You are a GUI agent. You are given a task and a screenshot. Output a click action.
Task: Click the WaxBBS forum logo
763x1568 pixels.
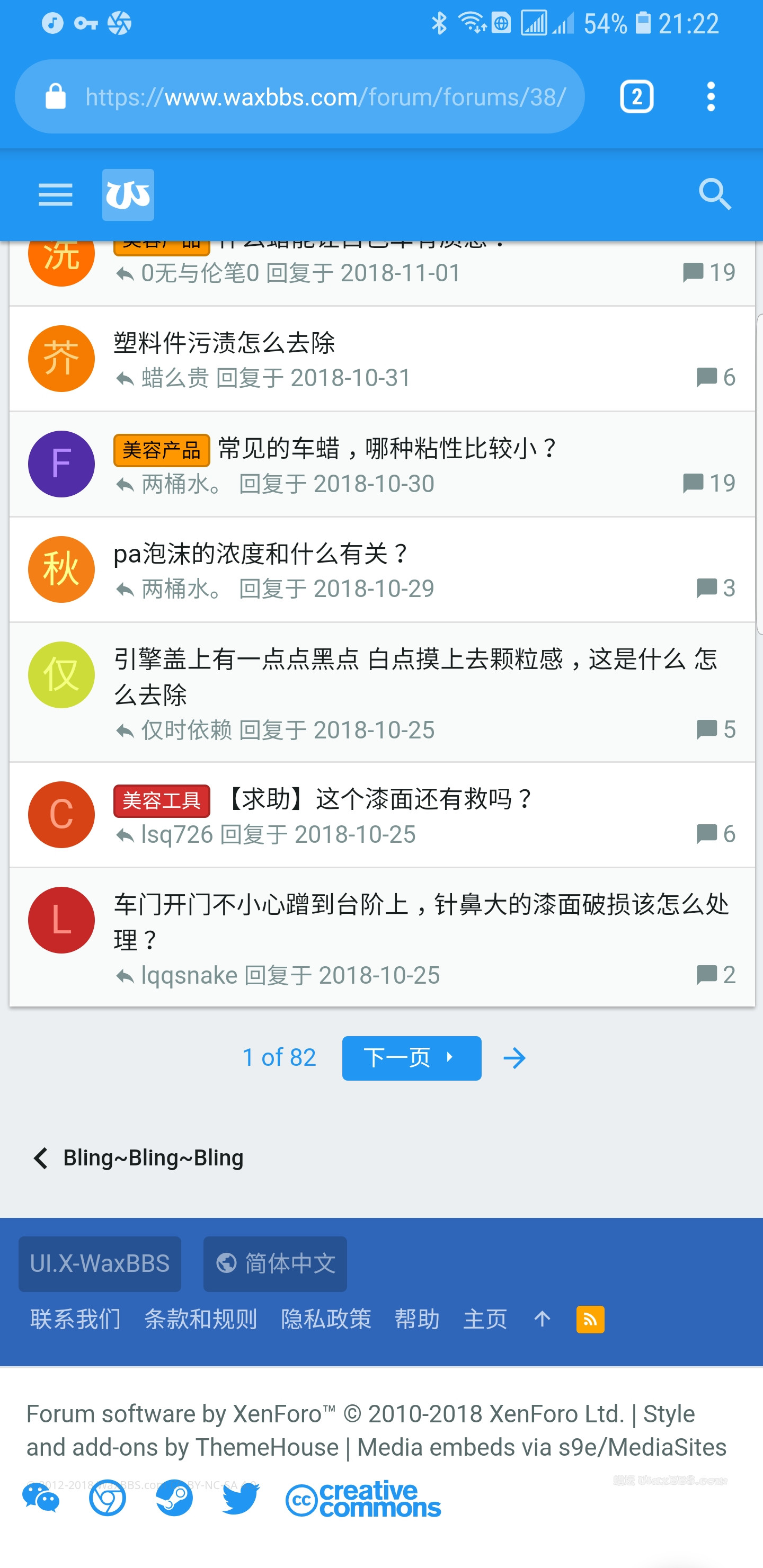tap(127, 194)
